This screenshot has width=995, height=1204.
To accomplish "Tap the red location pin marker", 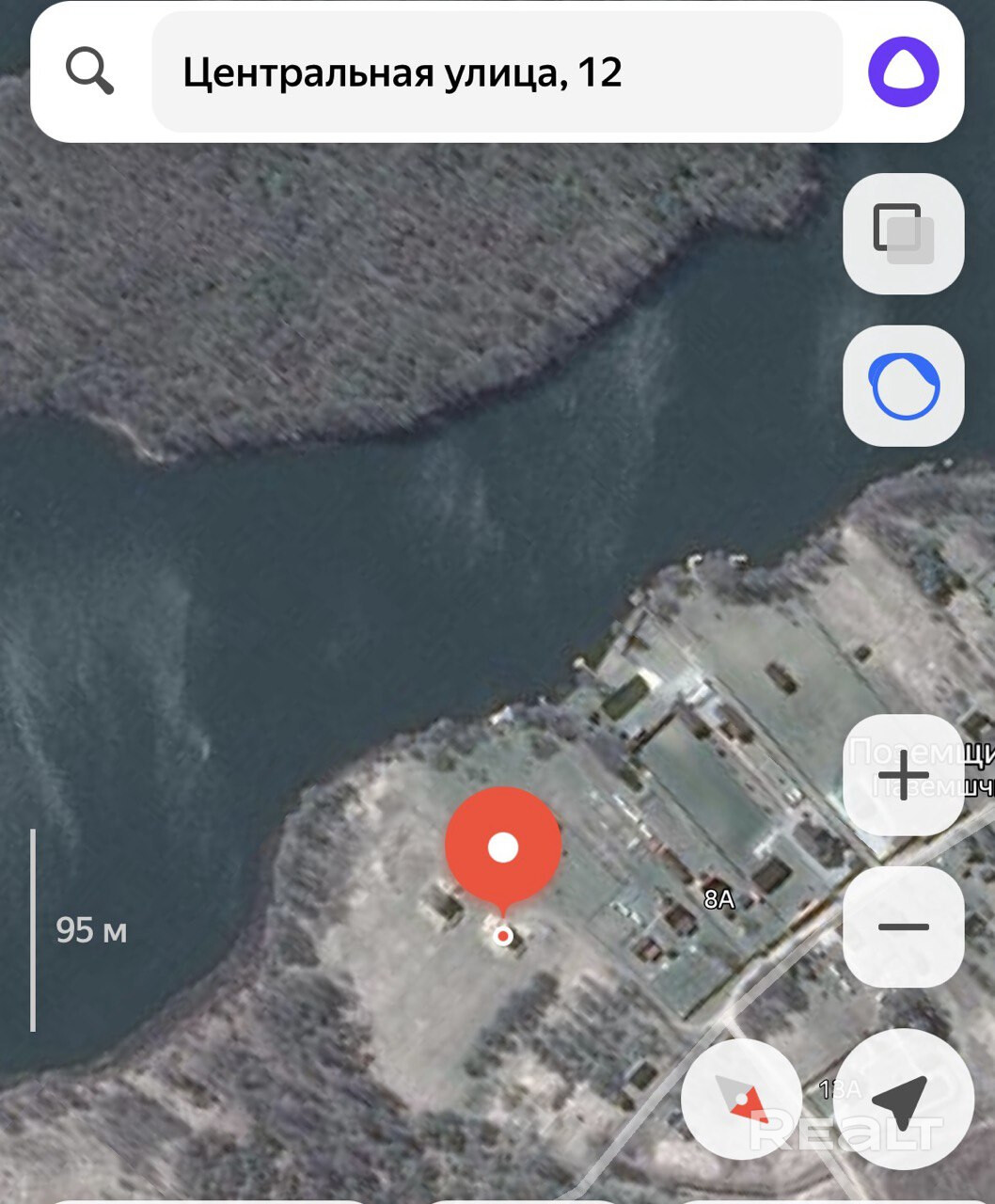I will (x=503, y=847).
